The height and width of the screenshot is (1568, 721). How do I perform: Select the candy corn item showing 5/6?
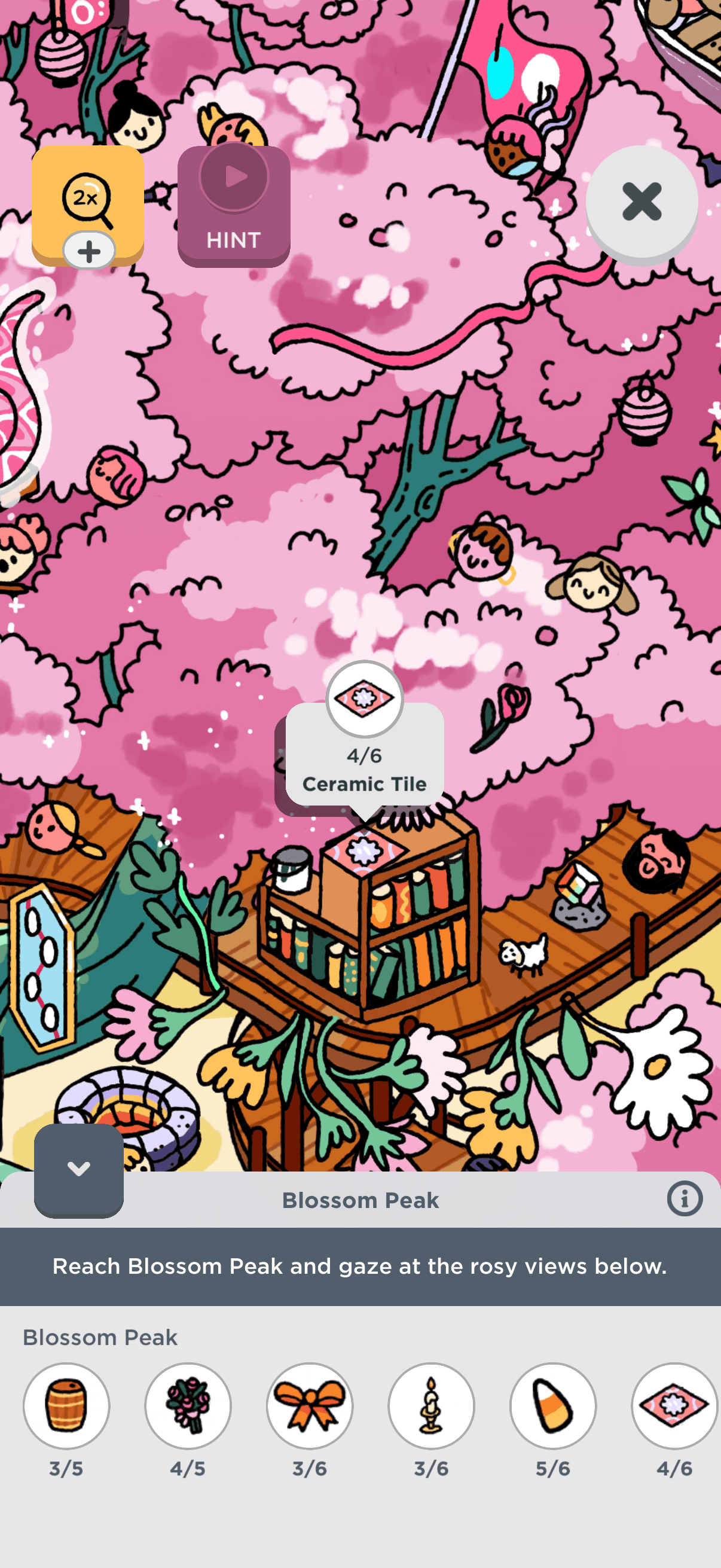coord(553,1405)
